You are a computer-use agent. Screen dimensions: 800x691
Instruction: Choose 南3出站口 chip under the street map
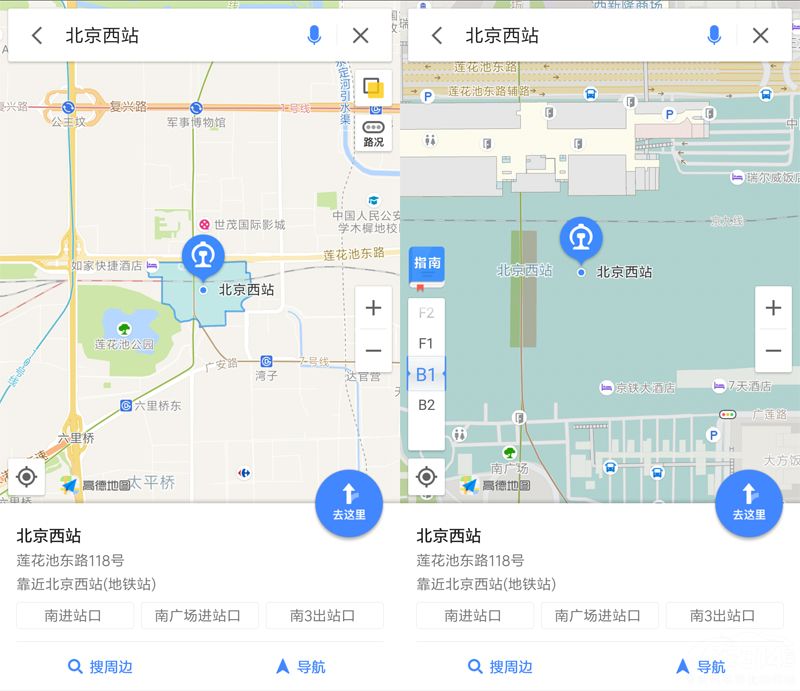pos(323,616)
